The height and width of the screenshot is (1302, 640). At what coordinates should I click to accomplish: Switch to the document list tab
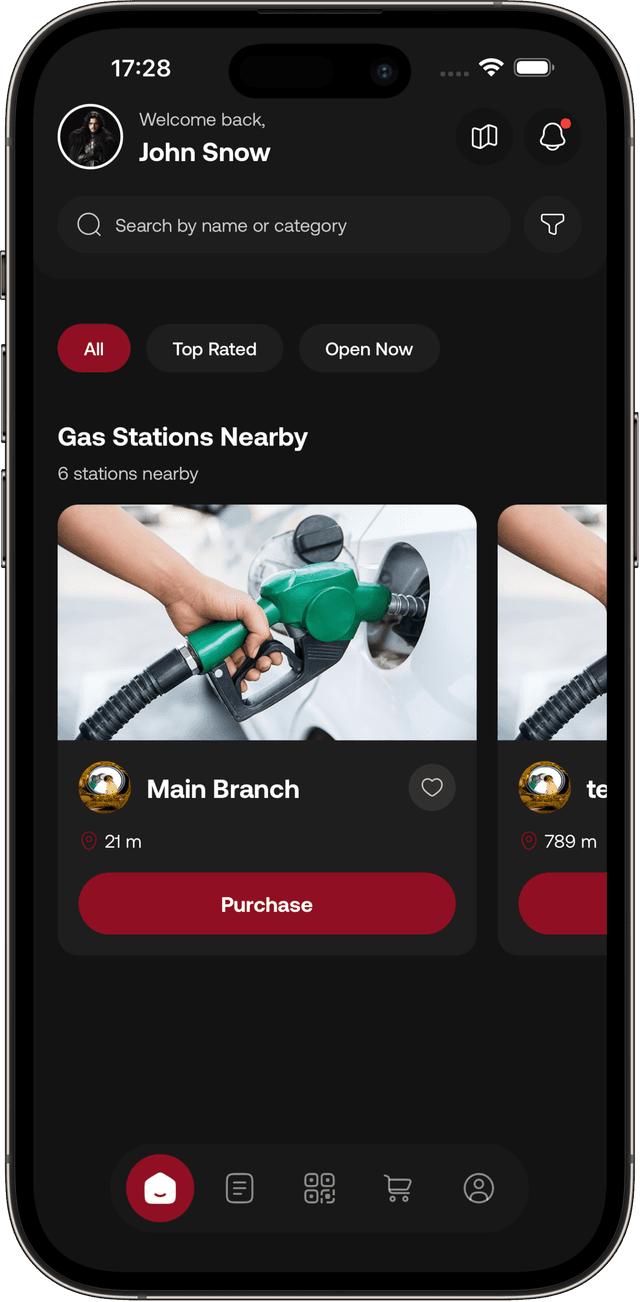coord(239,1188)
